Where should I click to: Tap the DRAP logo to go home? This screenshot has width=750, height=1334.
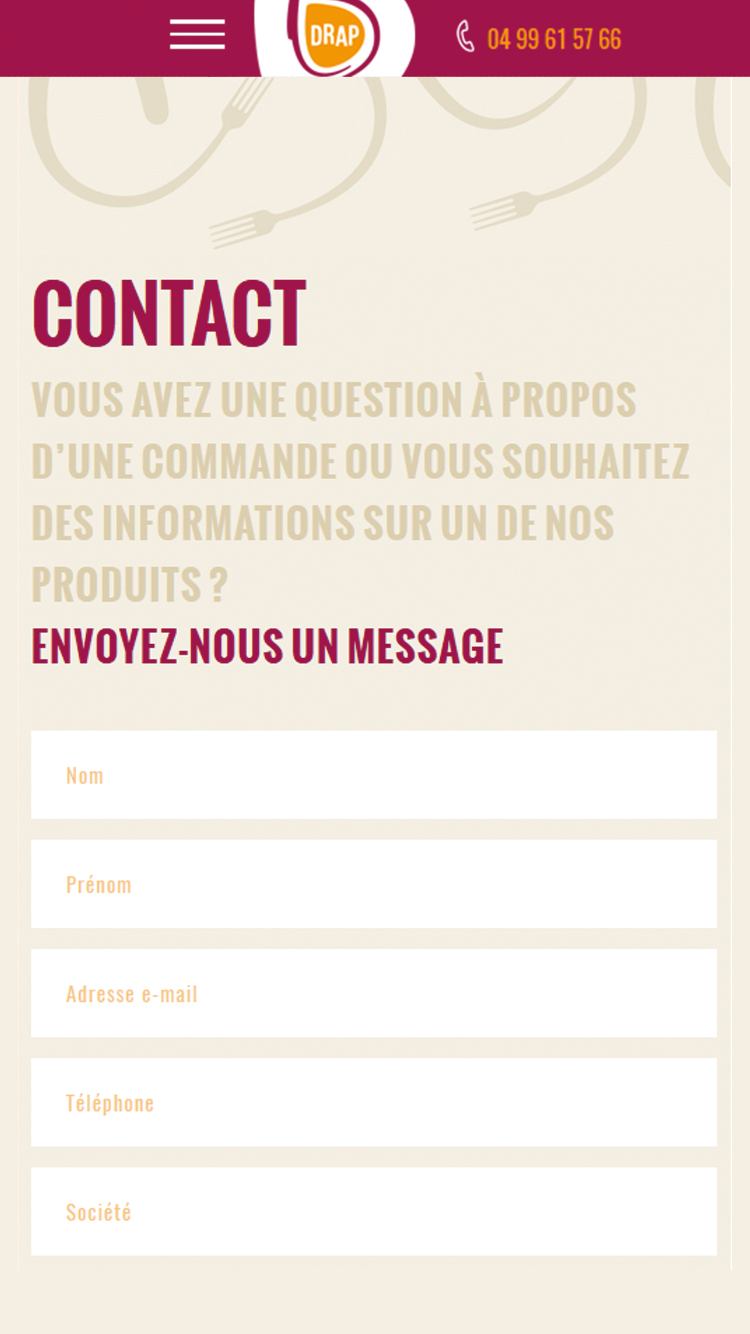(x=335, y=35)
